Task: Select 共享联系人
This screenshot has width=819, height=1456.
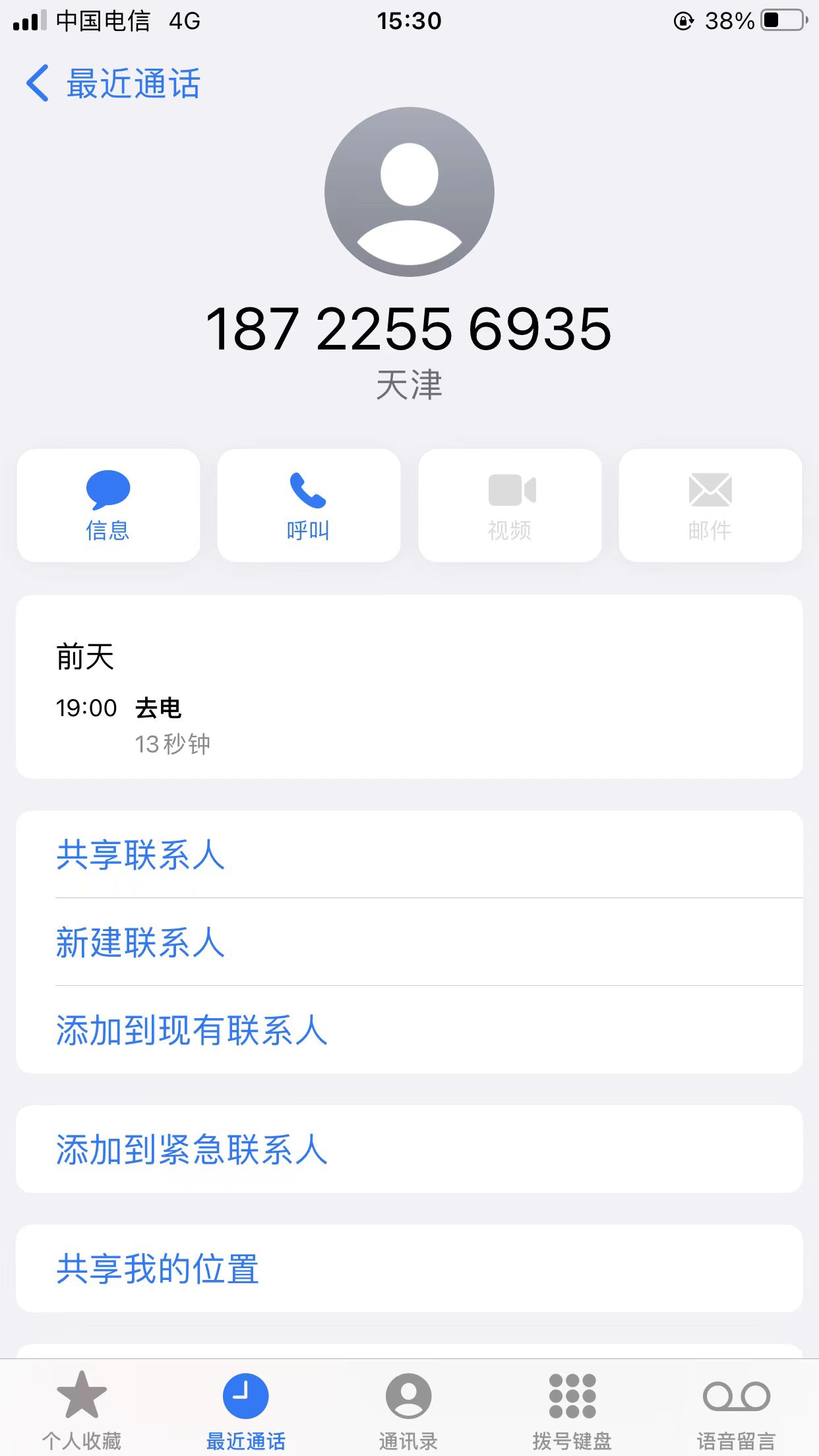Action: tap(409, 855)
